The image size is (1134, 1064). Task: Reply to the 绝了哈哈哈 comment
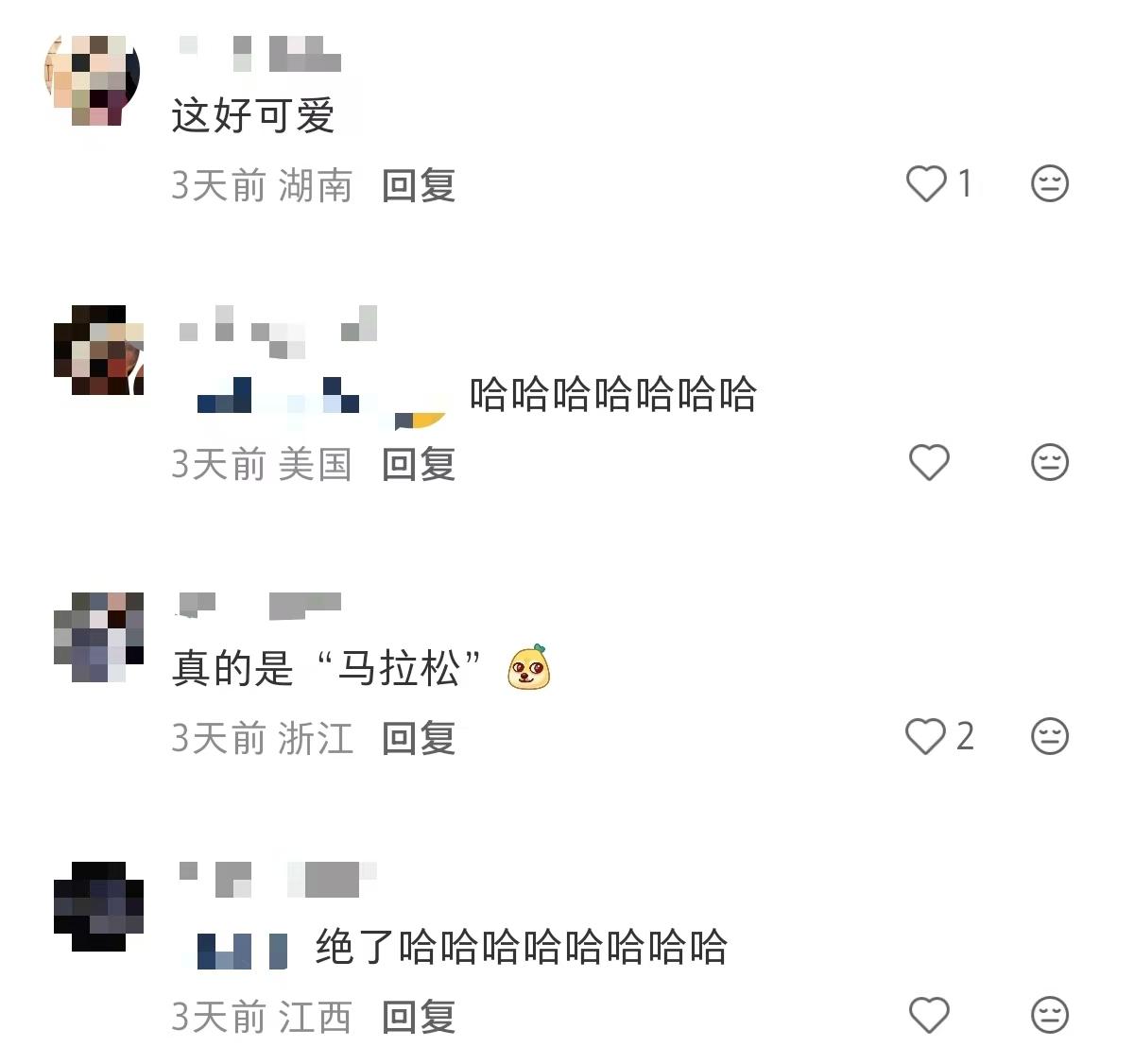click(419, 1018)
